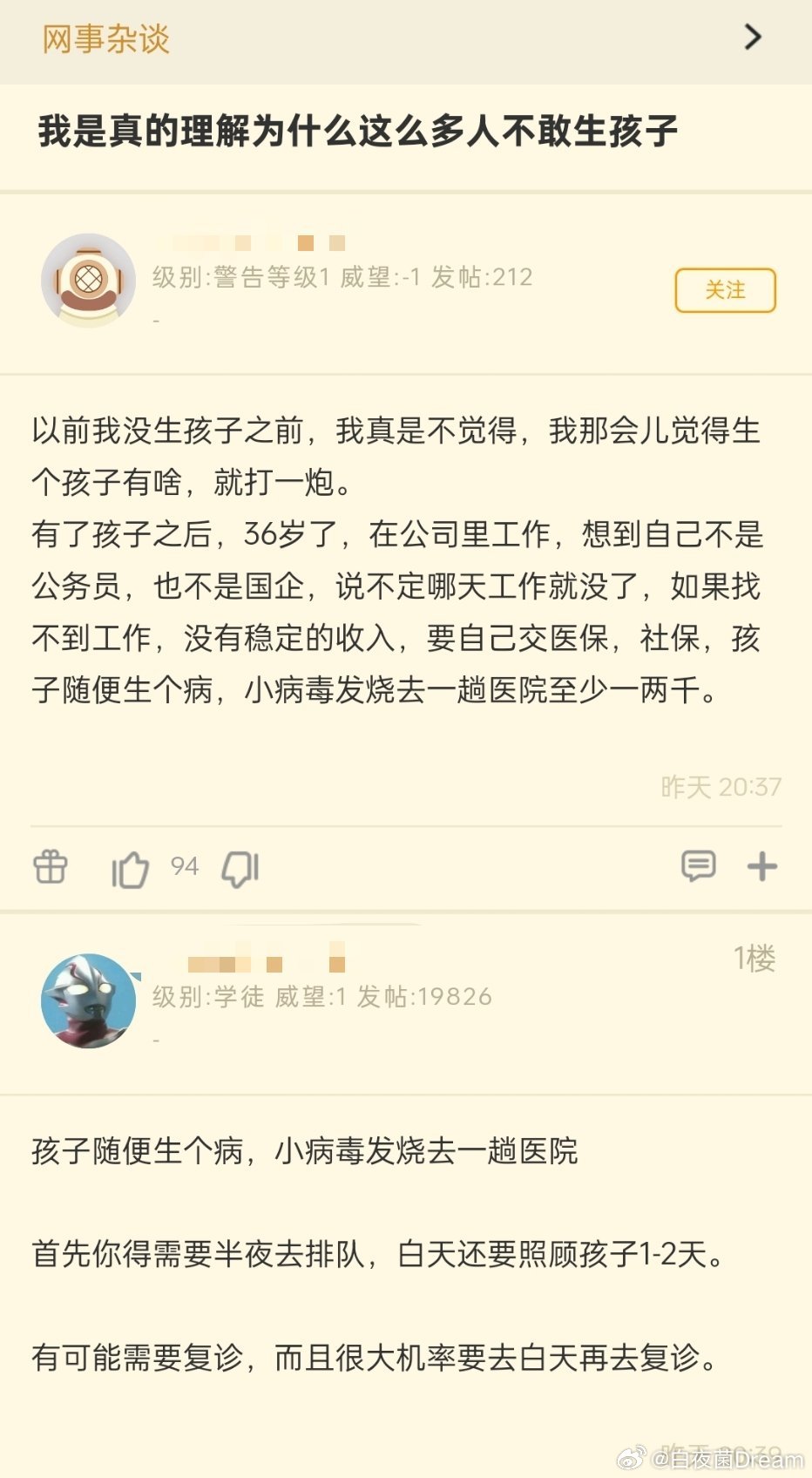Tap the gift reward icon below the post
Screen dimensions: 812x1478
pyautogui.click(x=50, y=867)
